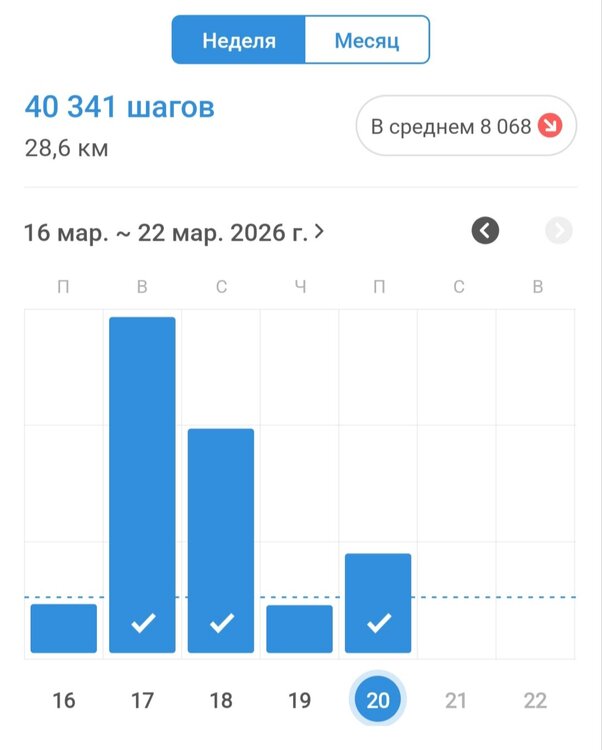Go to the previous week

(485, 232)
